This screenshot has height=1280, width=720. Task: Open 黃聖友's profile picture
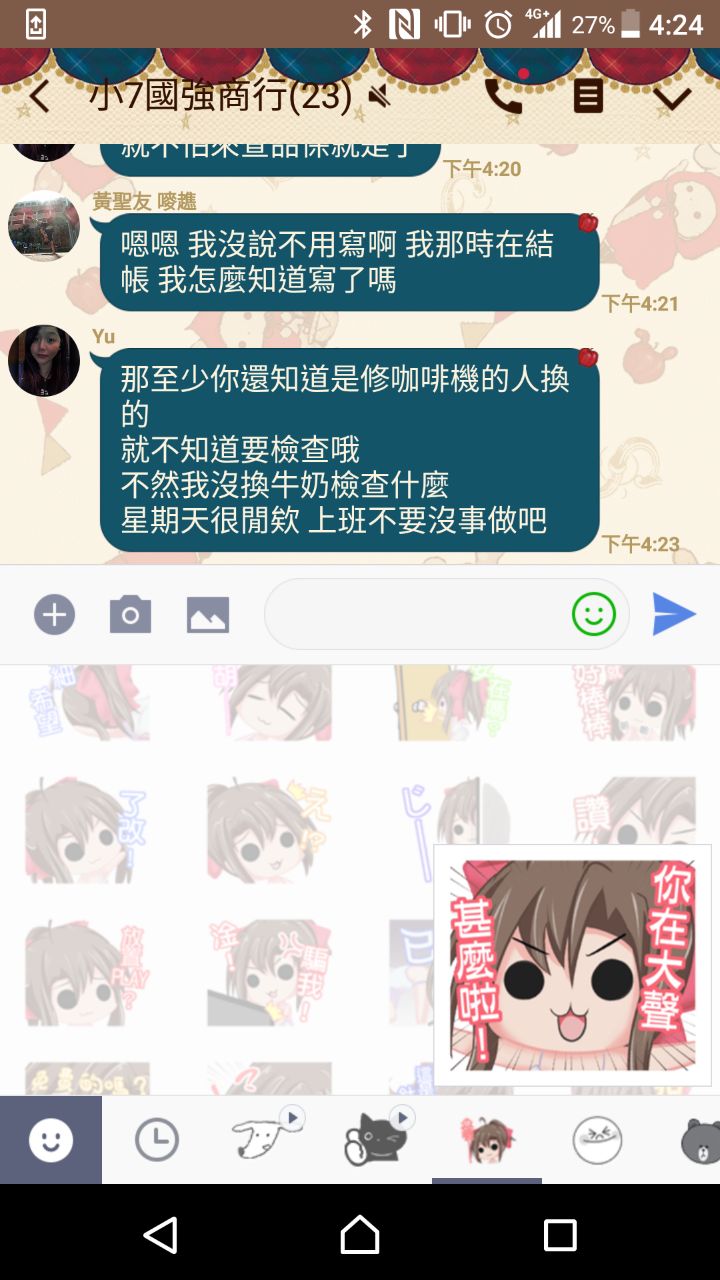click(x=44, y=225)
